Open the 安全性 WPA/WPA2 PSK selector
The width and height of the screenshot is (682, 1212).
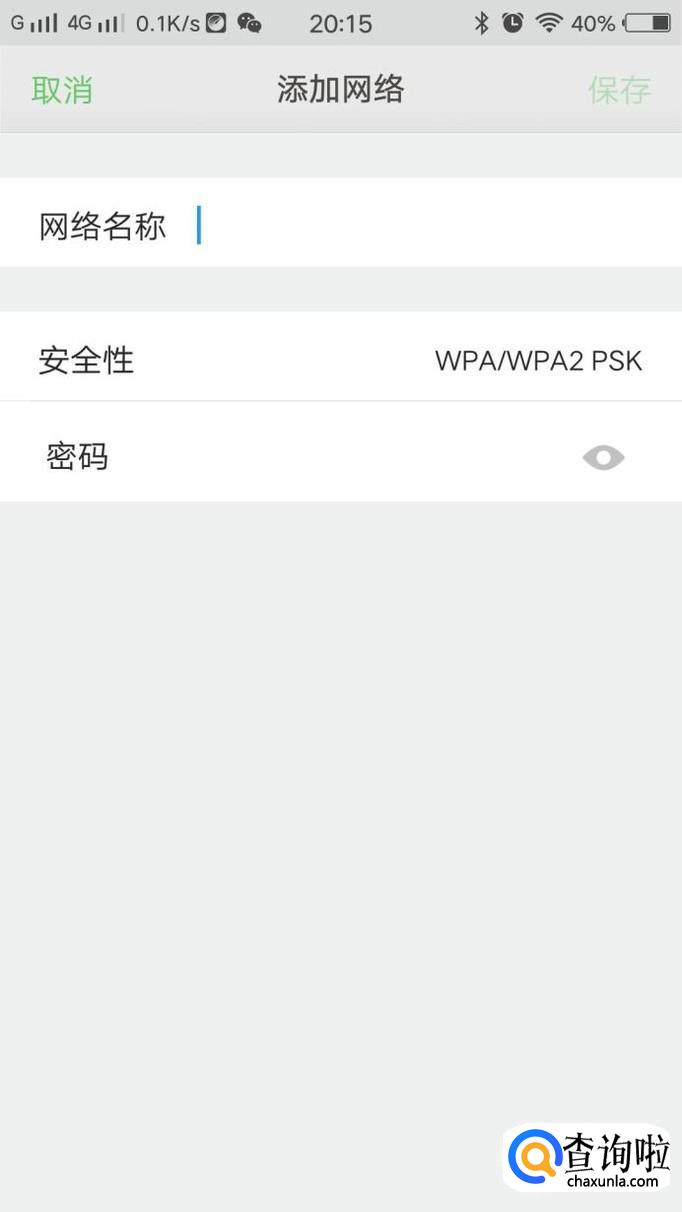coord(538,360)
